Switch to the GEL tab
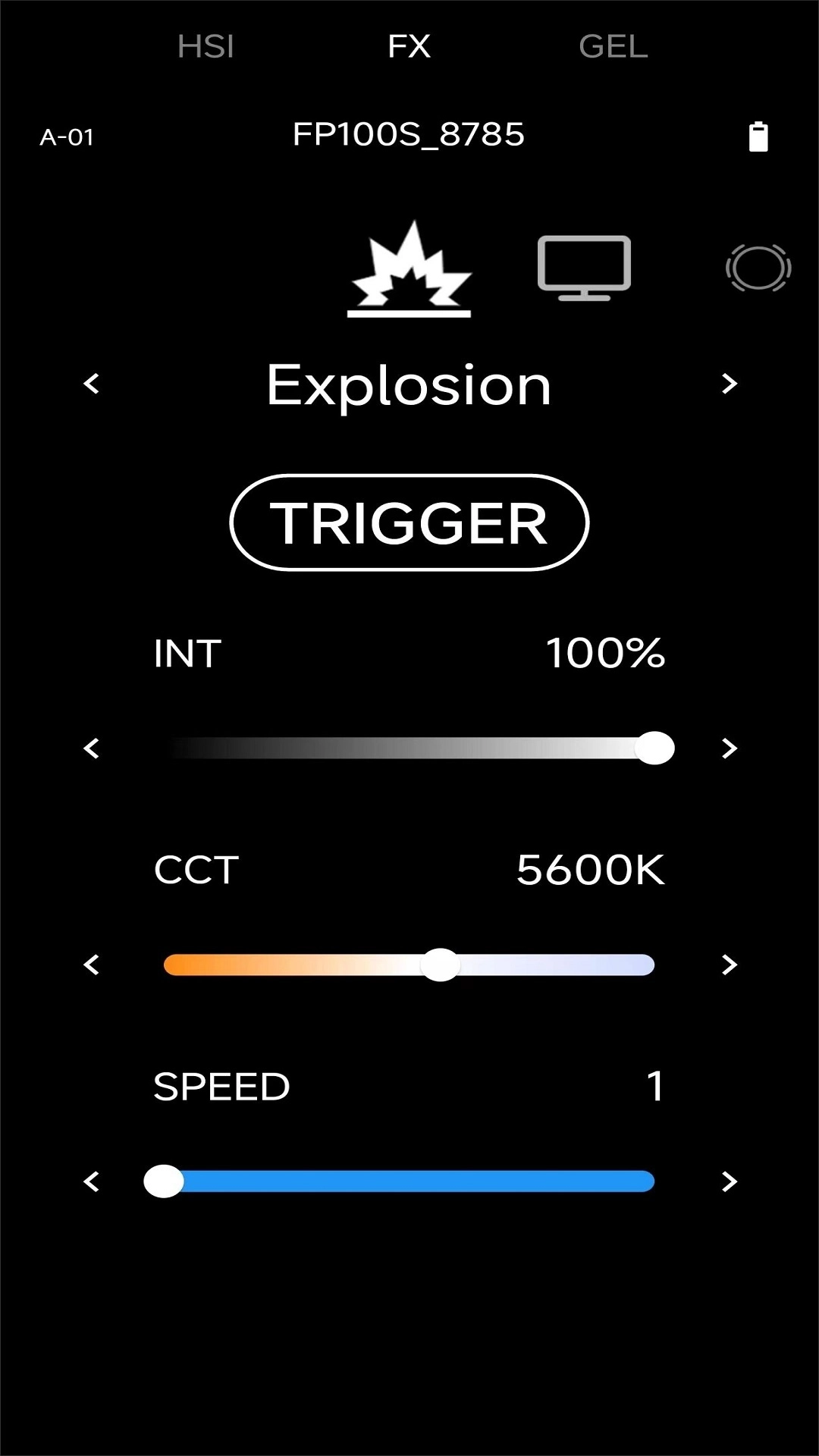 click(613, 47)
